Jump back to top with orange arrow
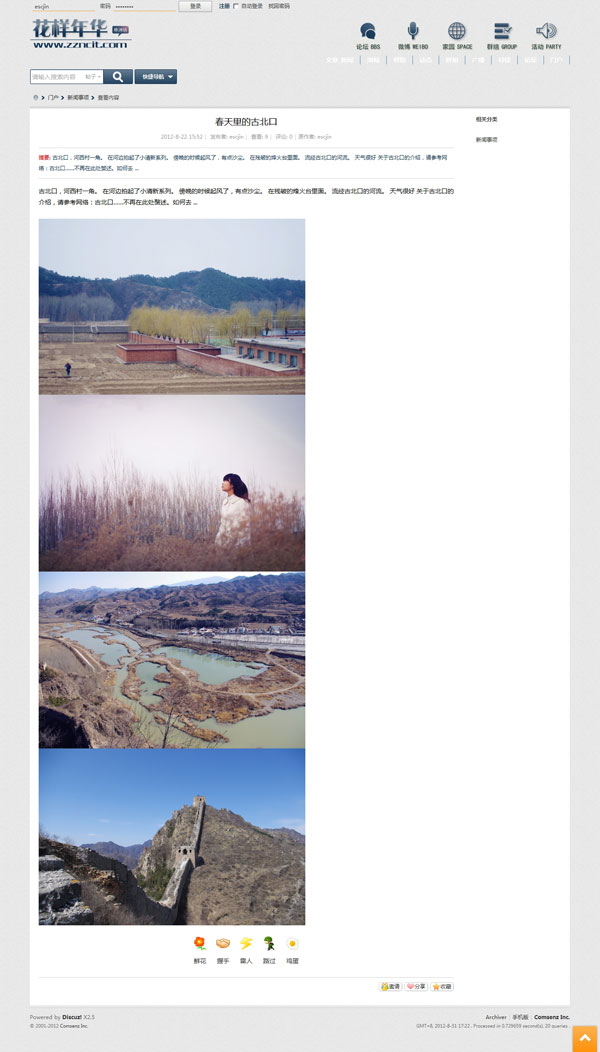This screenshot has width=600, height=1052. [x=584, y=1040]
